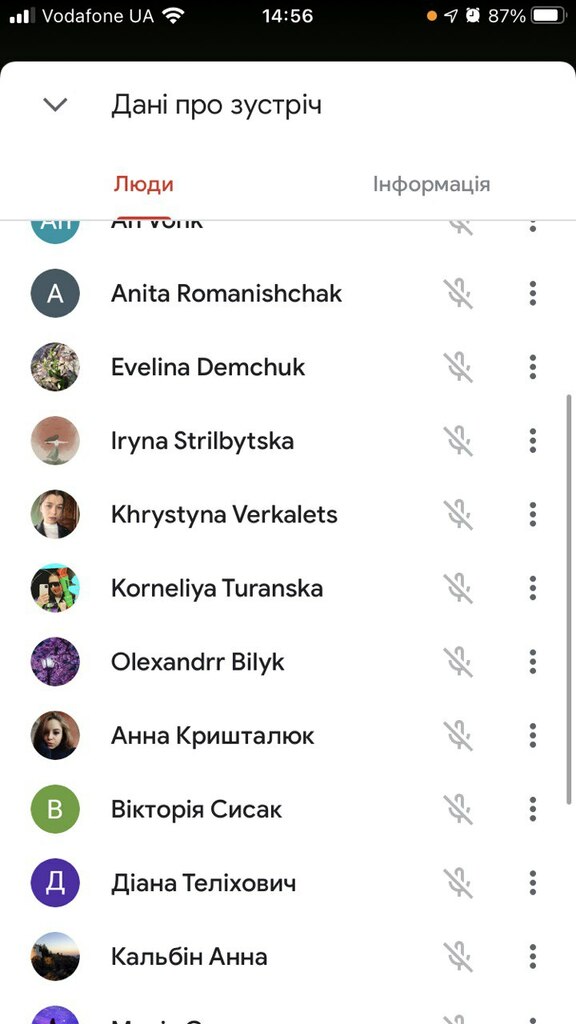Tap the muted microphone icon next to Olexandrr Bilyk

point(458,662)
